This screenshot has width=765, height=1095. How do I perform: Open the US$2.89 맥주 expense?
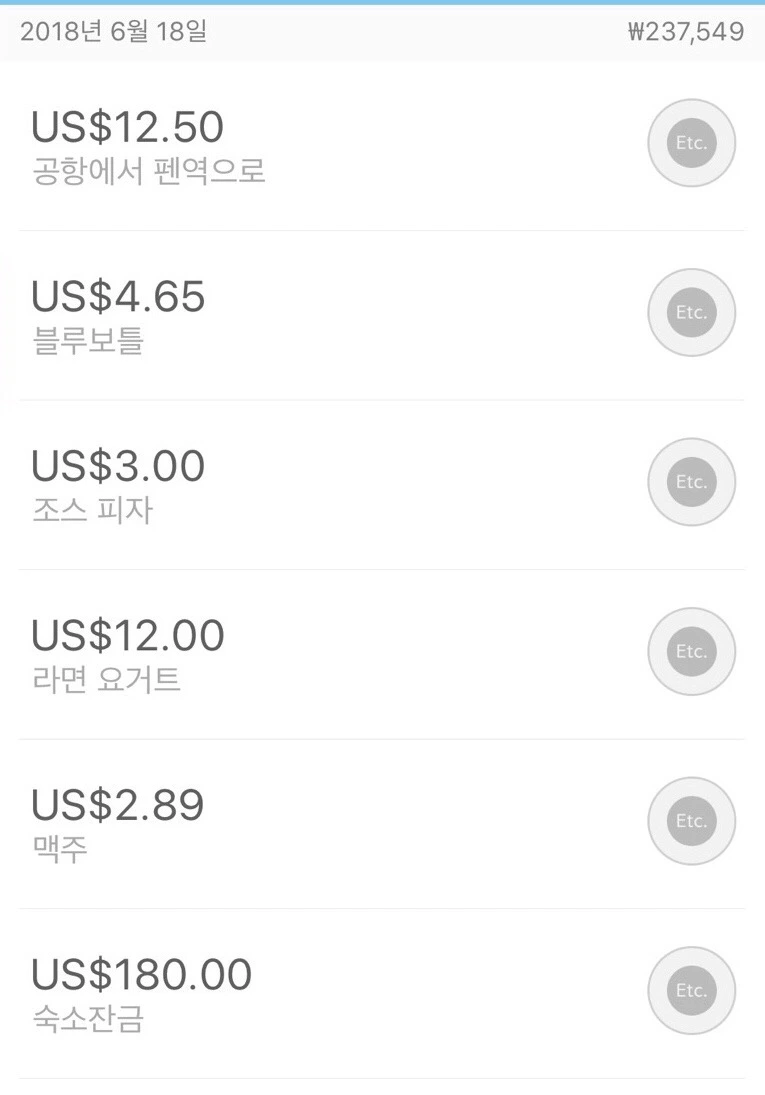(x=300, y=824)
